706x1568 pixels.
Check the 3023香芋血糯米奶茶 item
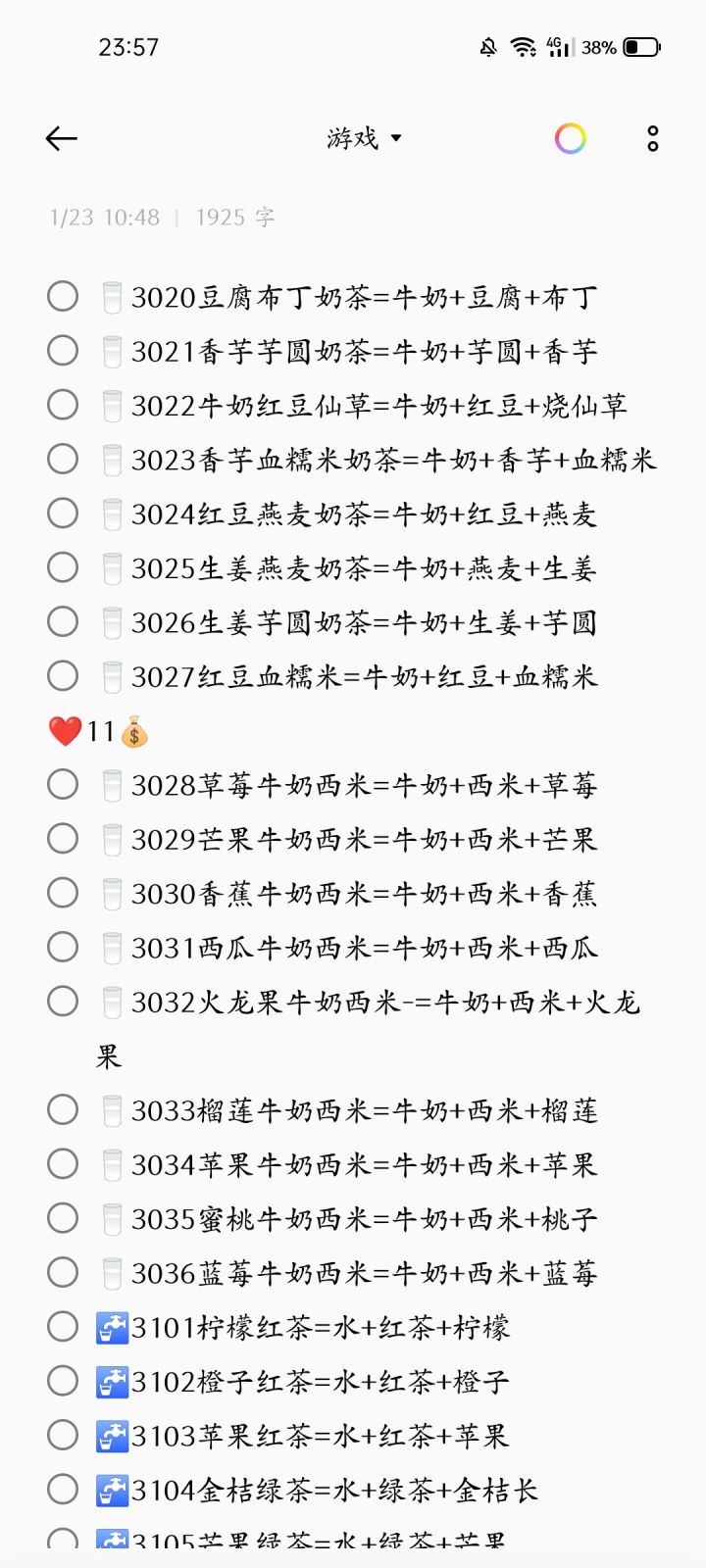(x=63, y=459)
